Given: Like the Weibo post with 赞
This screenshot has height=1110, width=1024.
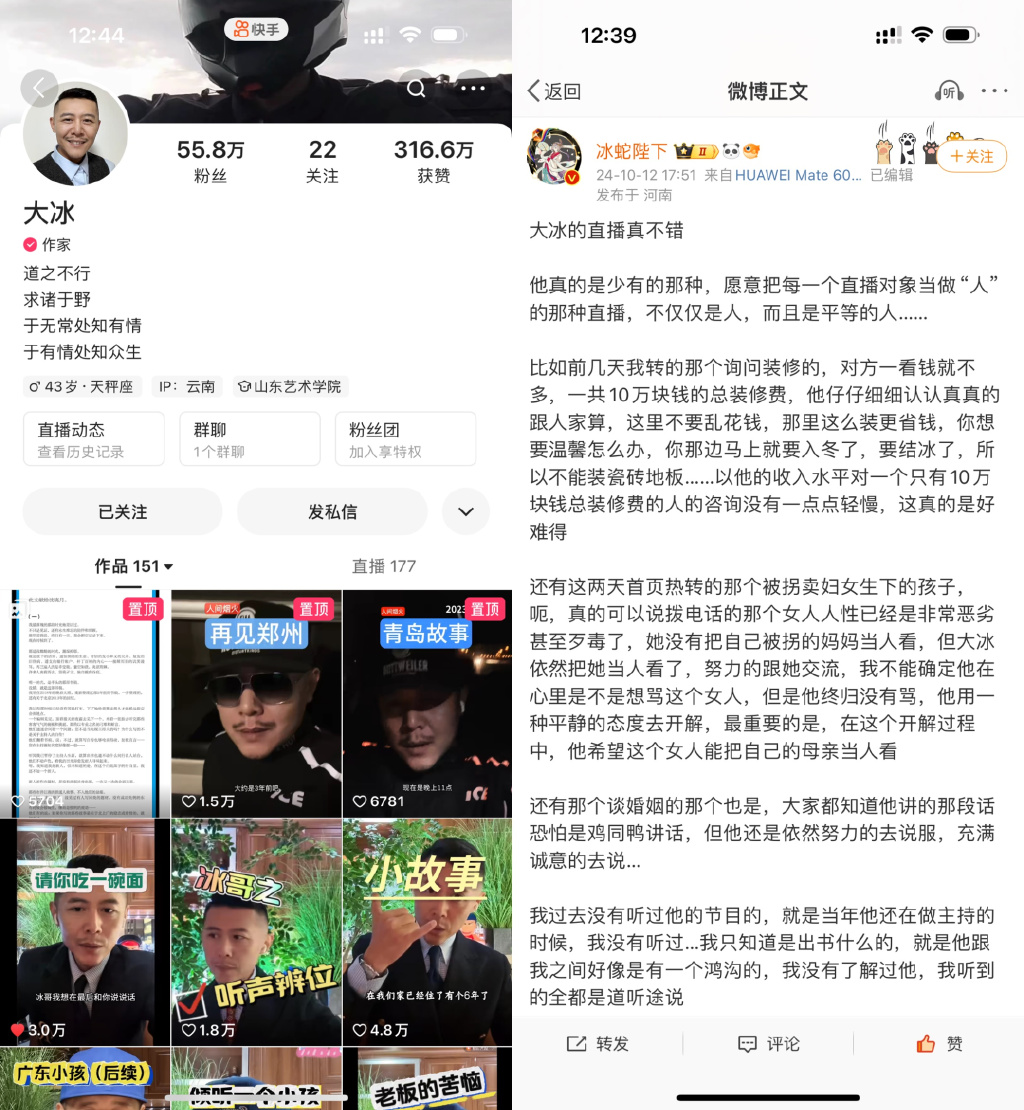Looking at the screenshot, I should tap(939, 1044).
